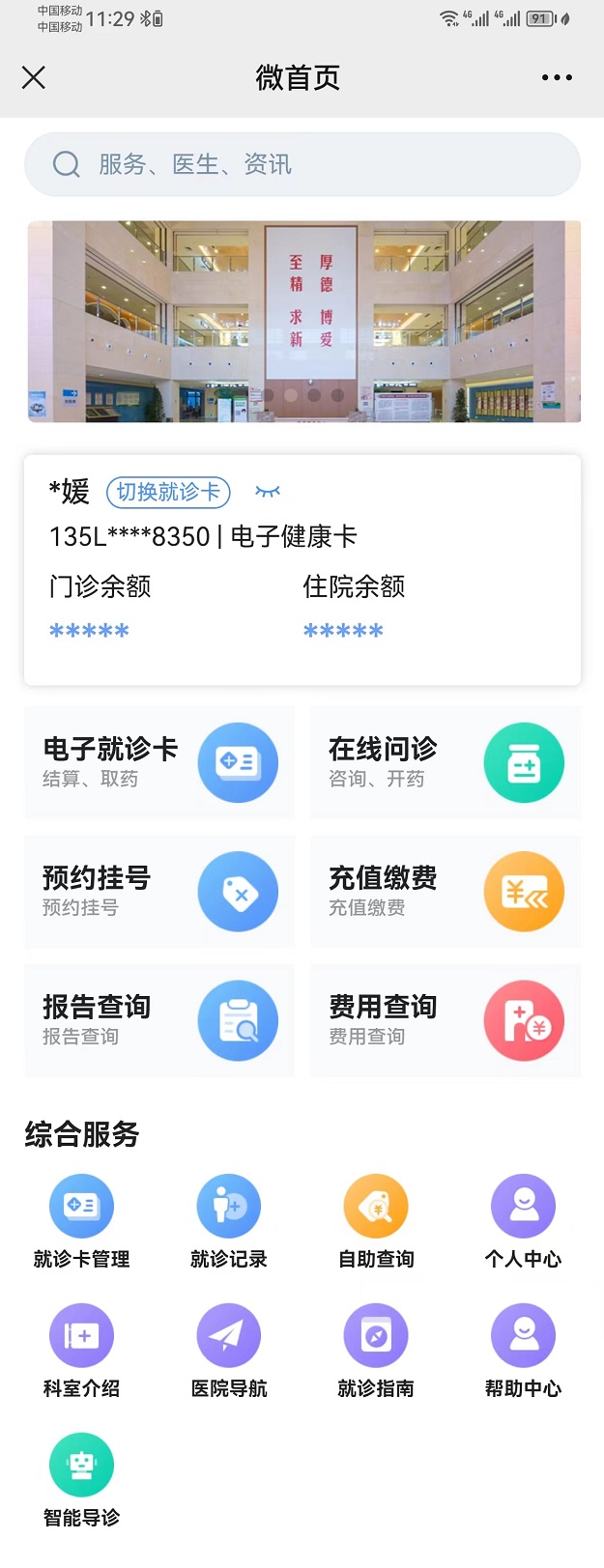The height and width of the screenshot is (1568, 604).
Task: Tap the 服务、医生、资讯 search box
Action: click(302, 164)
